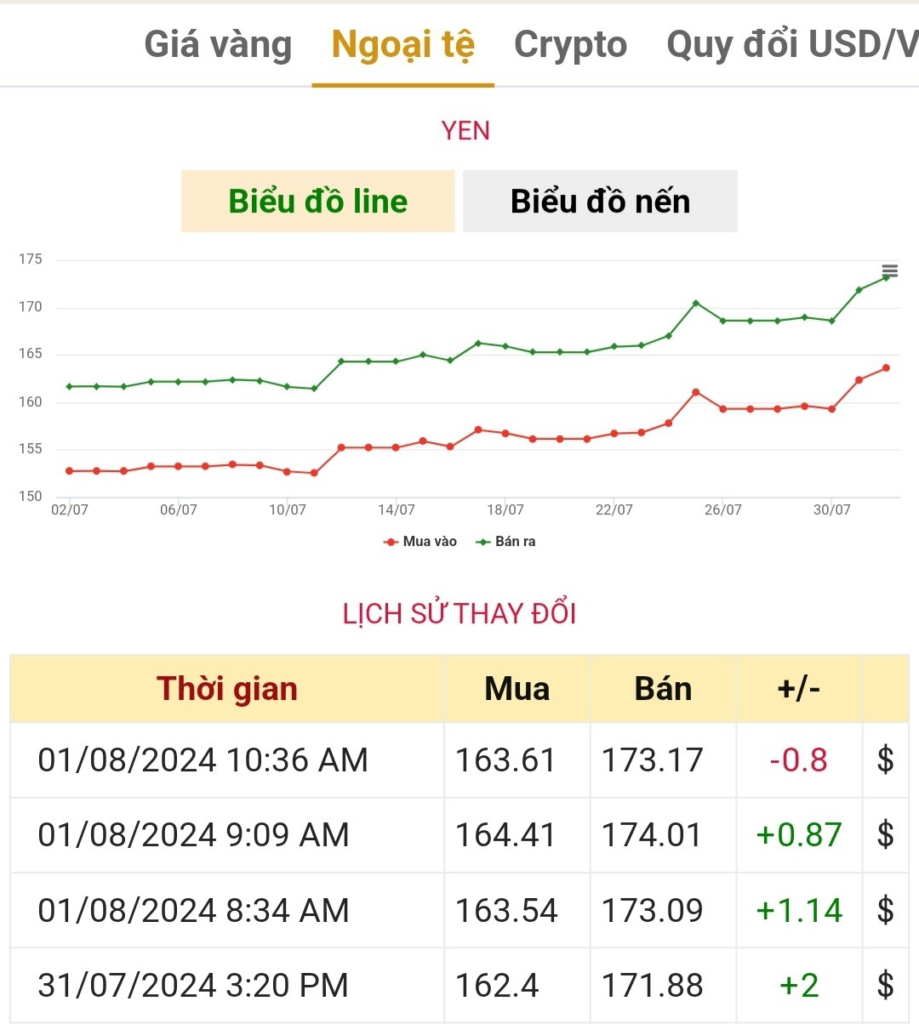Switch to Biểu đồ nến candlestick chart
Viewport: 919px width, 1024px height.
pyautogui.click(x=600, y=201)
